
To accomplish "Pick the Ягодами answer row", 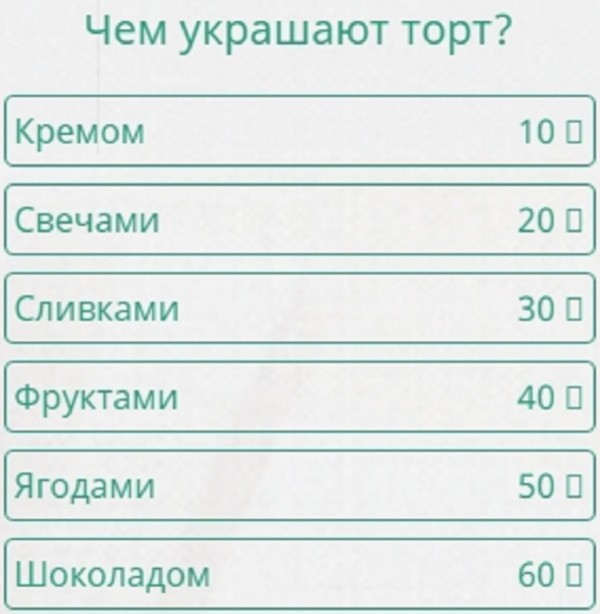I will coord(300,487).
